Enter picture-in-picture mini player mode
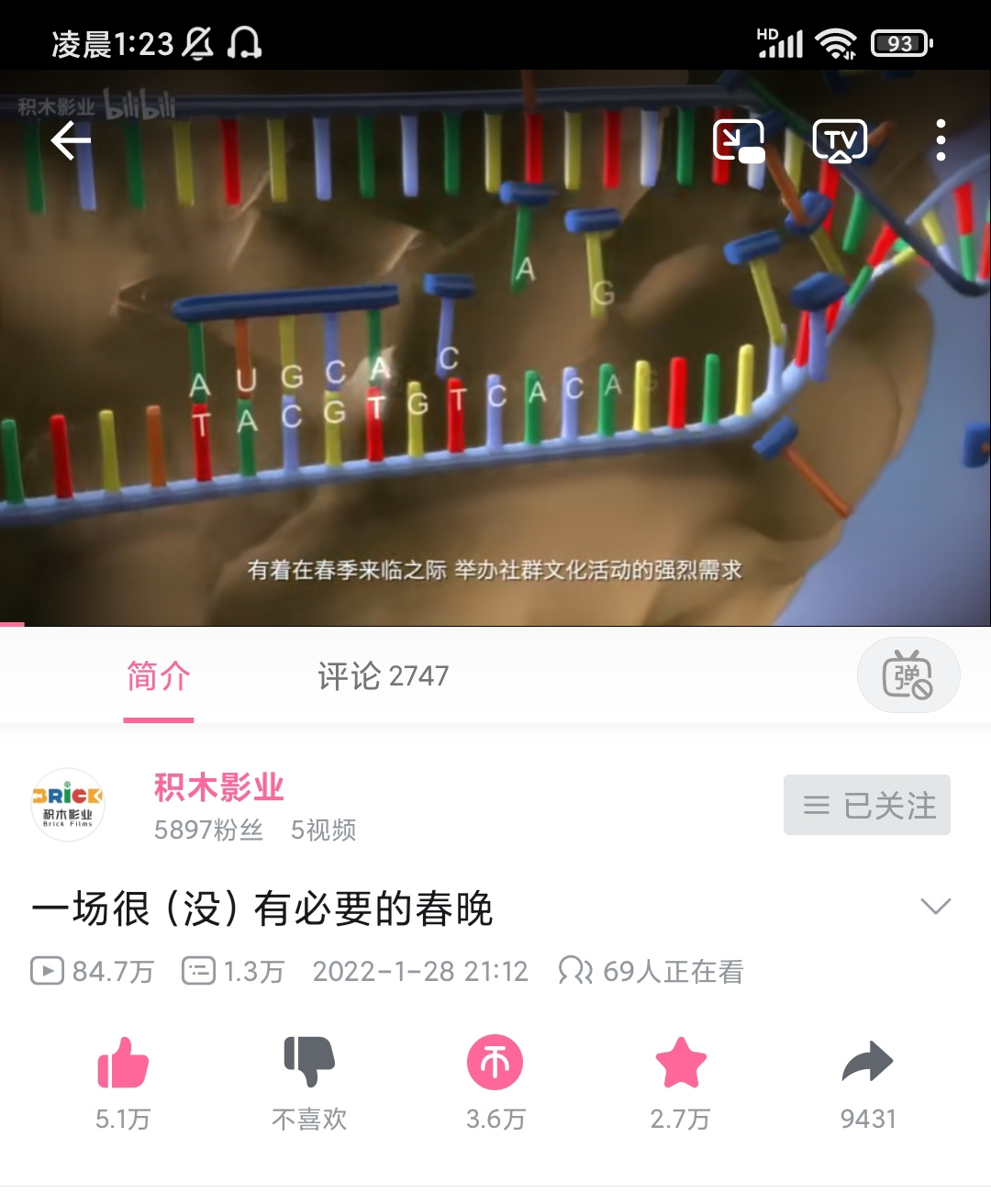 point(739,141)
